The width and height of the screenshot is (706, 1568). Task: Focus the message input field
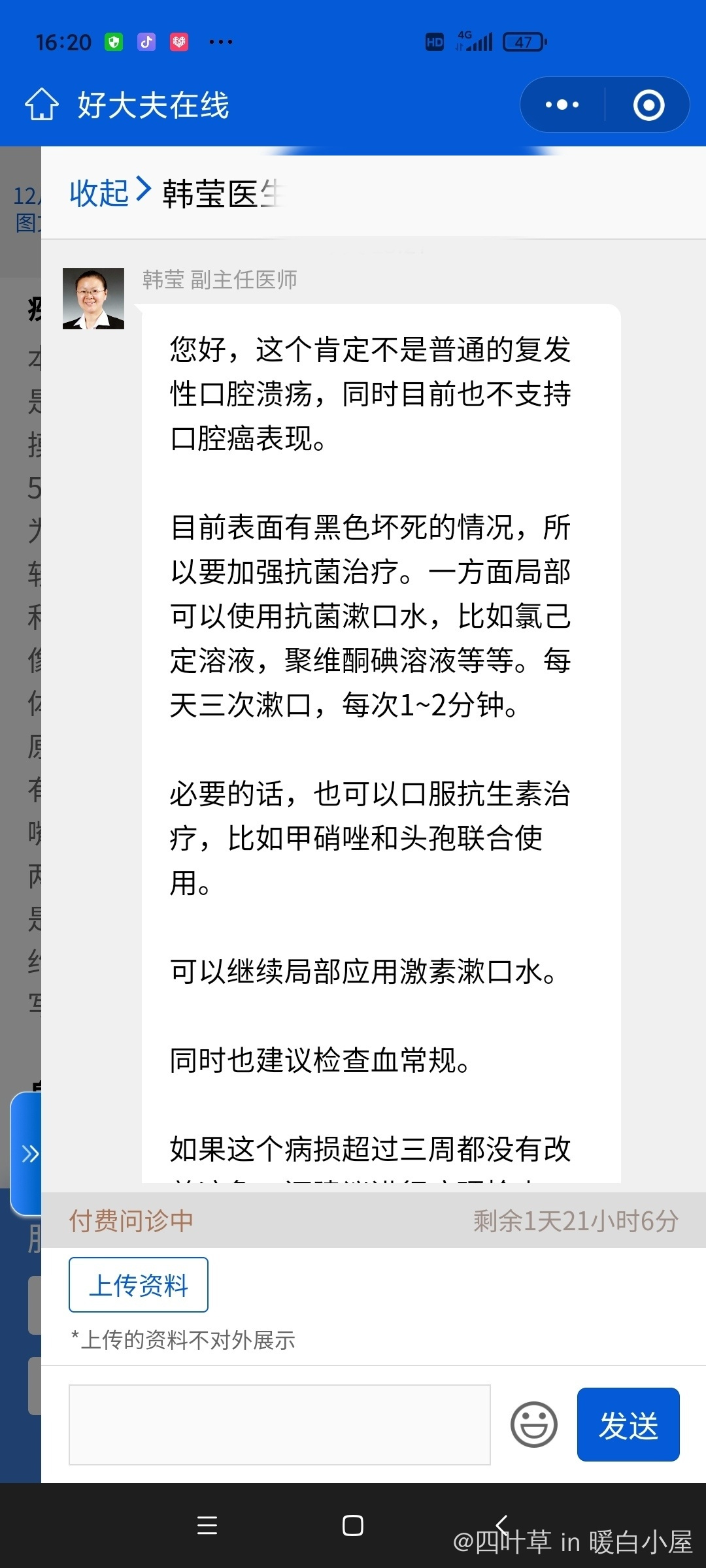point(280,1424)
